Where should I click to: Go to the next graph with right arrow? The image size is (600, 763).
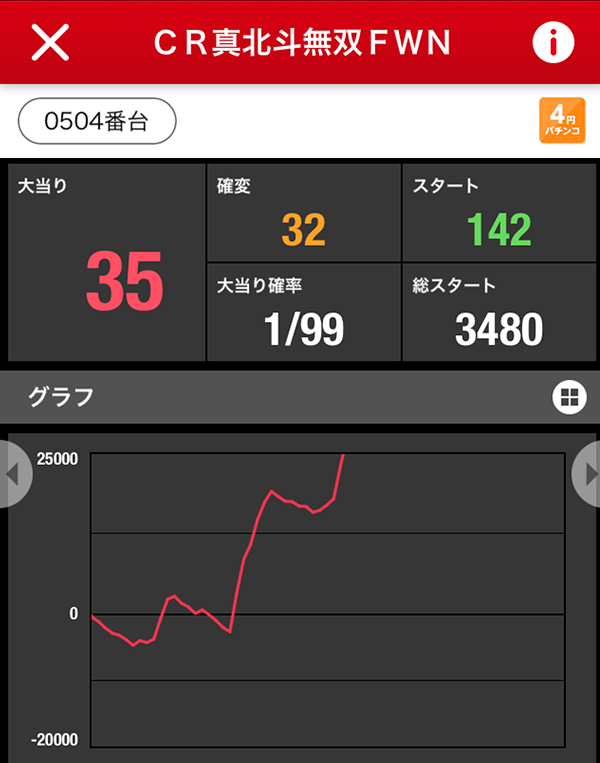[587, 474]
